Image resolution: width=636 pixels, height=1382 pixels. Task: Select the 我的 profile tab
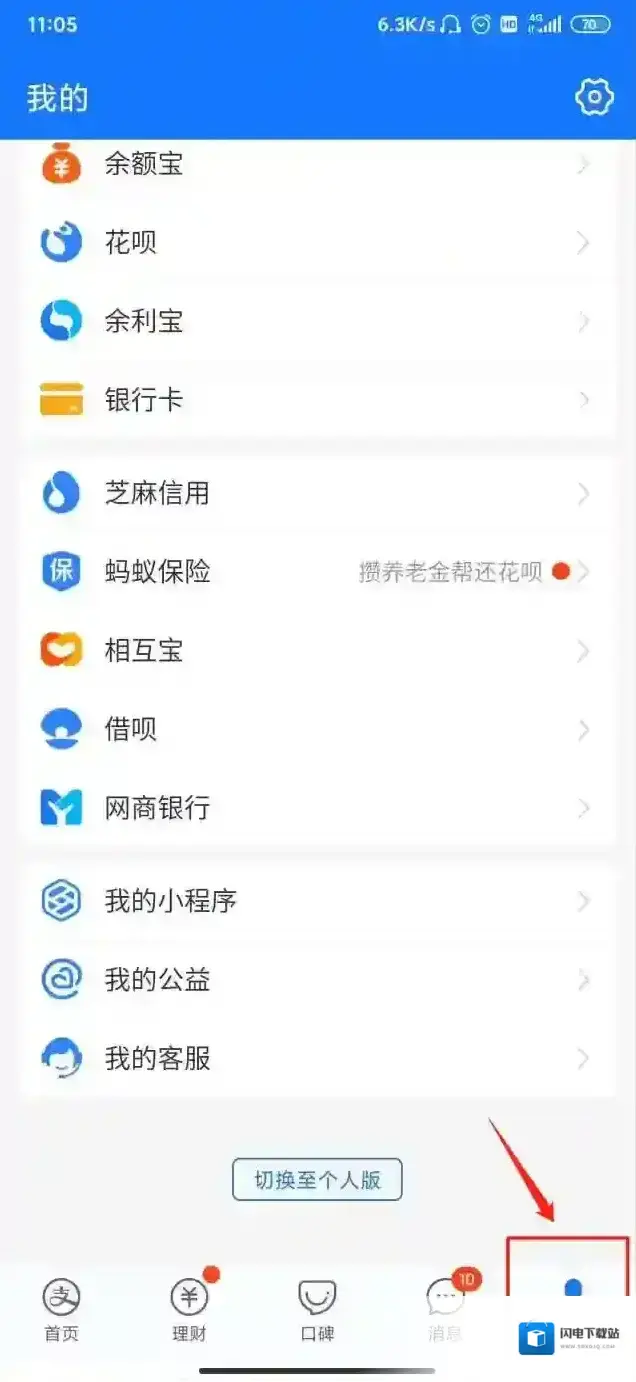point(571,1290)
